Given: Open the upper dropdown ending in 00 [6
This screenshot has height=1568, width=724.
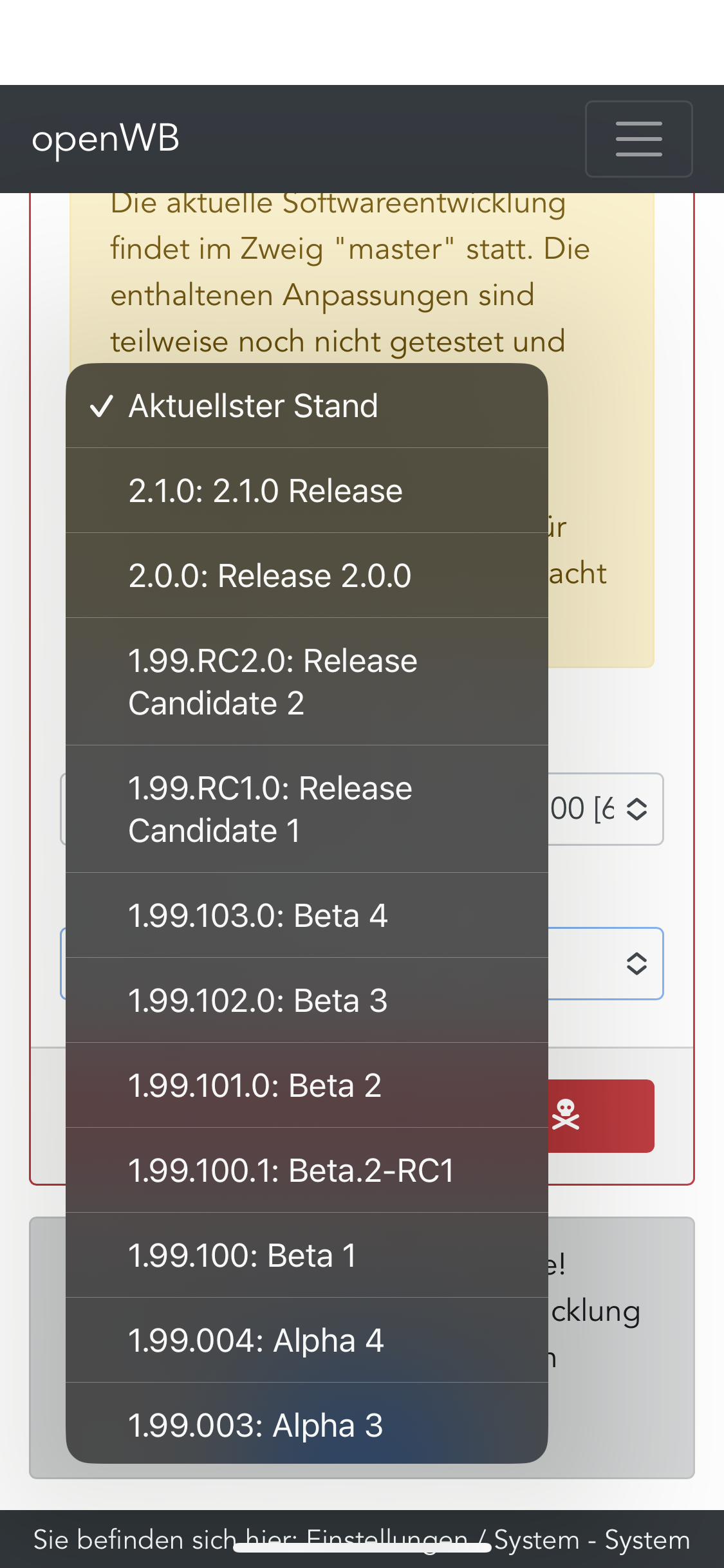Looking at the screenshot, I should point(605,809).
